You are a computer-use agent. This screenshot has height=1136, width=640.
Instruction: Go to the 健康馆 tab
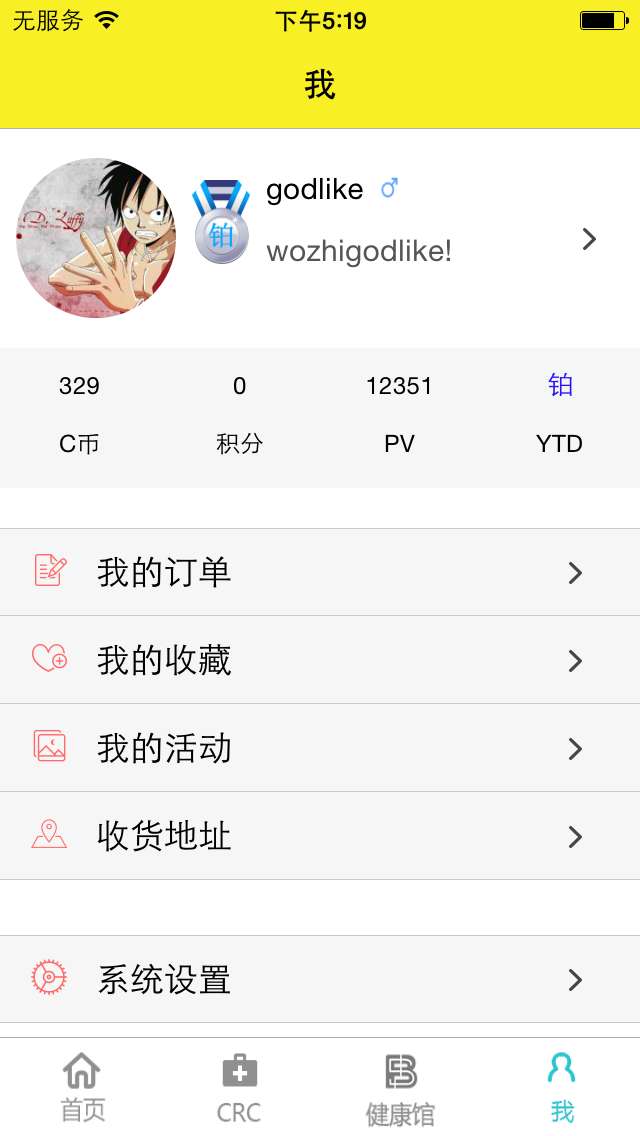pyautogui.click(x=400, y=1087)
